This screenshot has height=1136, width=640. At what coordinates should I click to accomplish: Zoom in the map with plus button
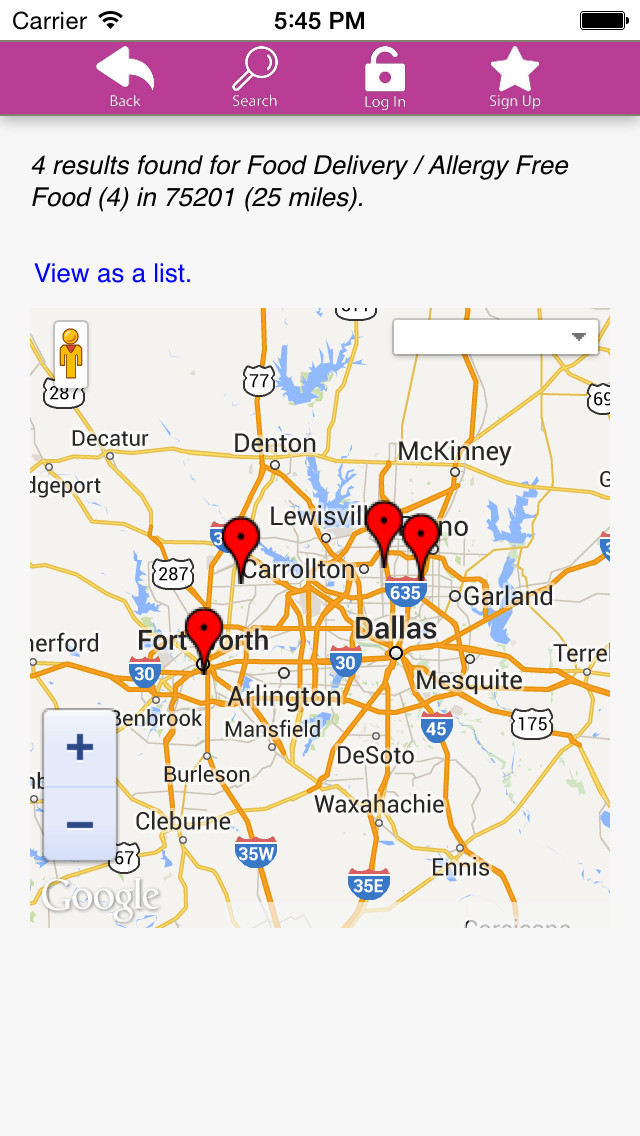[x=80, y=748]
